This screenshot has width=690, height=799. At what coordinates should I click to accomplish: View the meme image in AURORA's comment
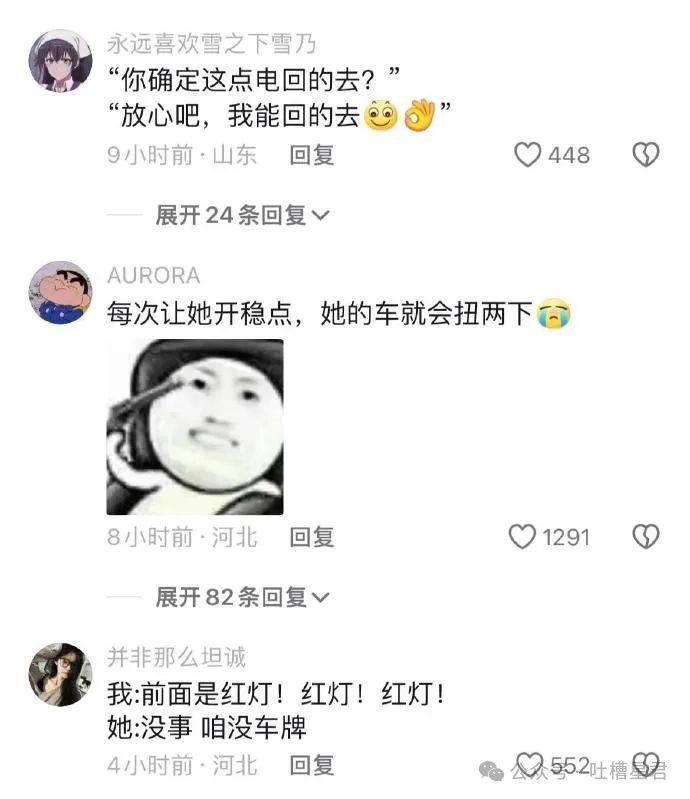195,427
